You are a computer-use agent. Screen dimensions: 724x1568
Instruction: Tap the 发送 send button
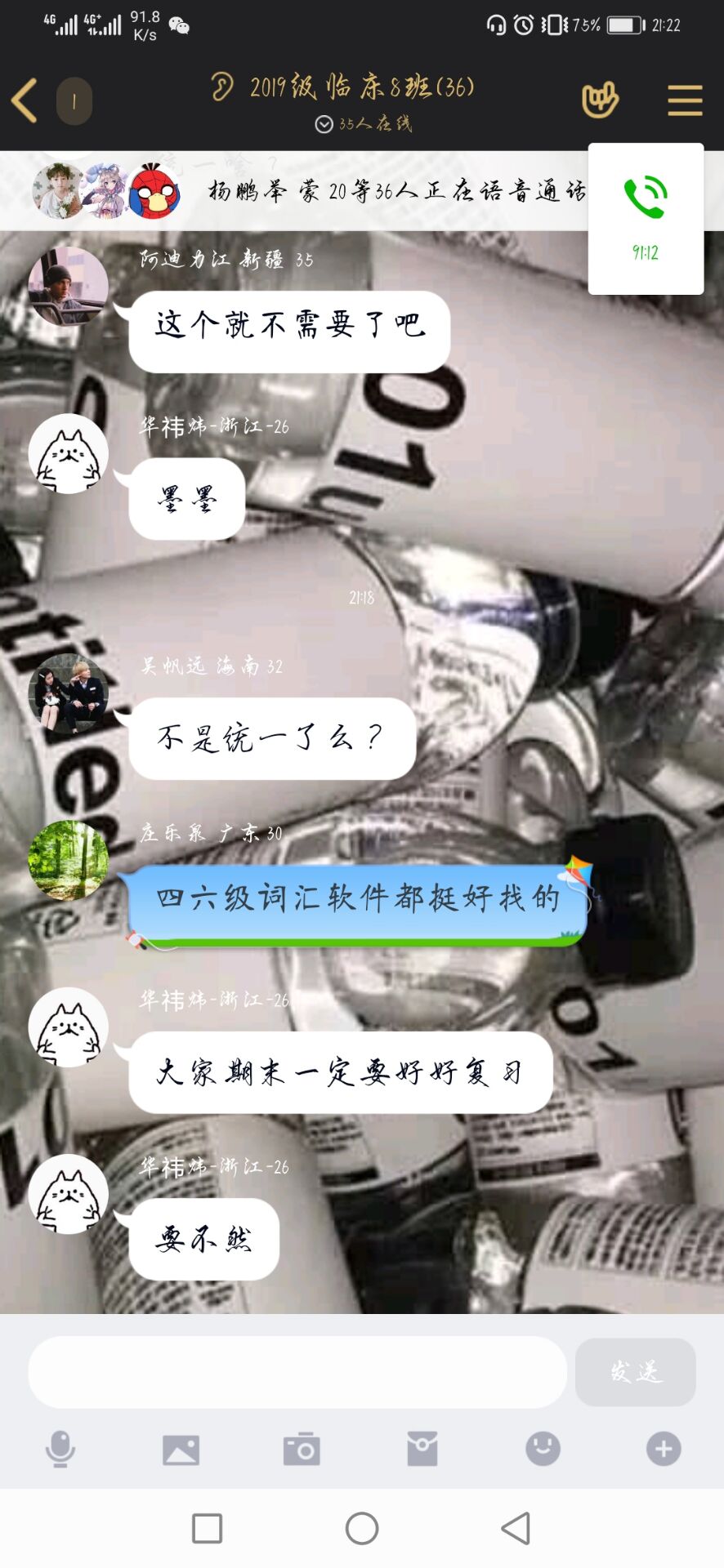click(x=635, y=1372)
